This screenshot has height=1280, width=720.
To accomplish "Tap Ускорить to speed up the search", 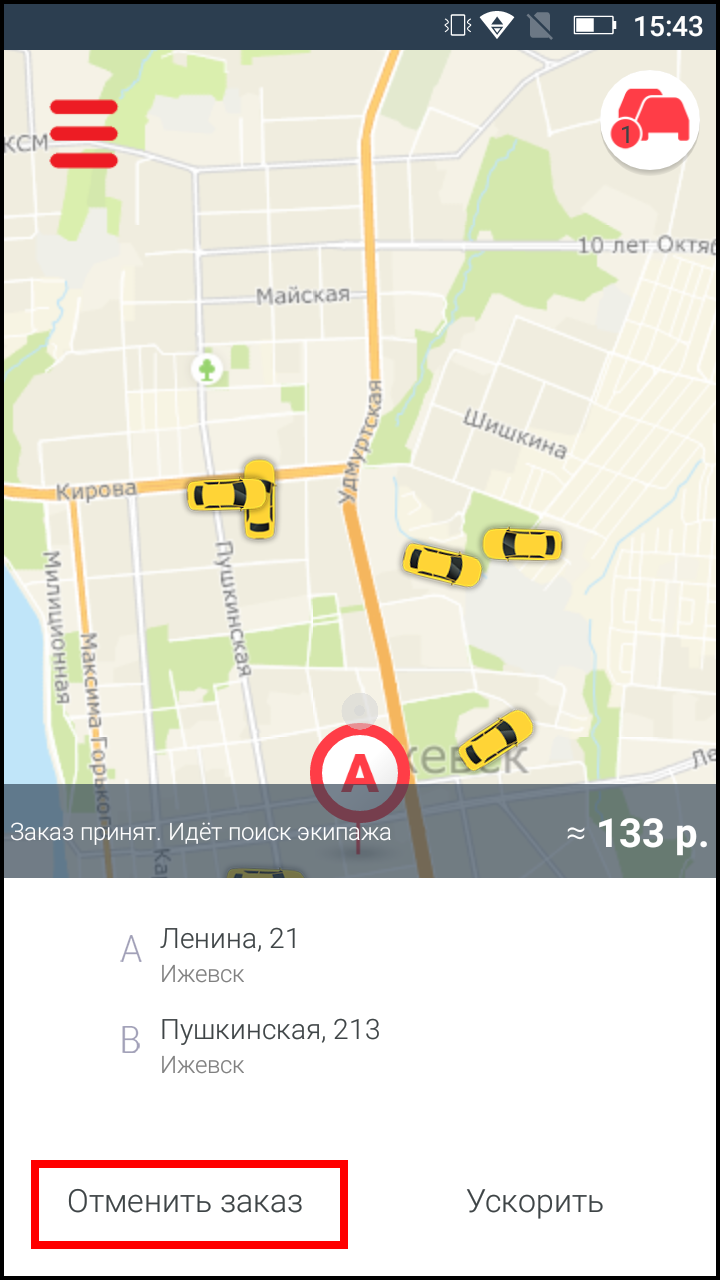I will [535, 1201].
